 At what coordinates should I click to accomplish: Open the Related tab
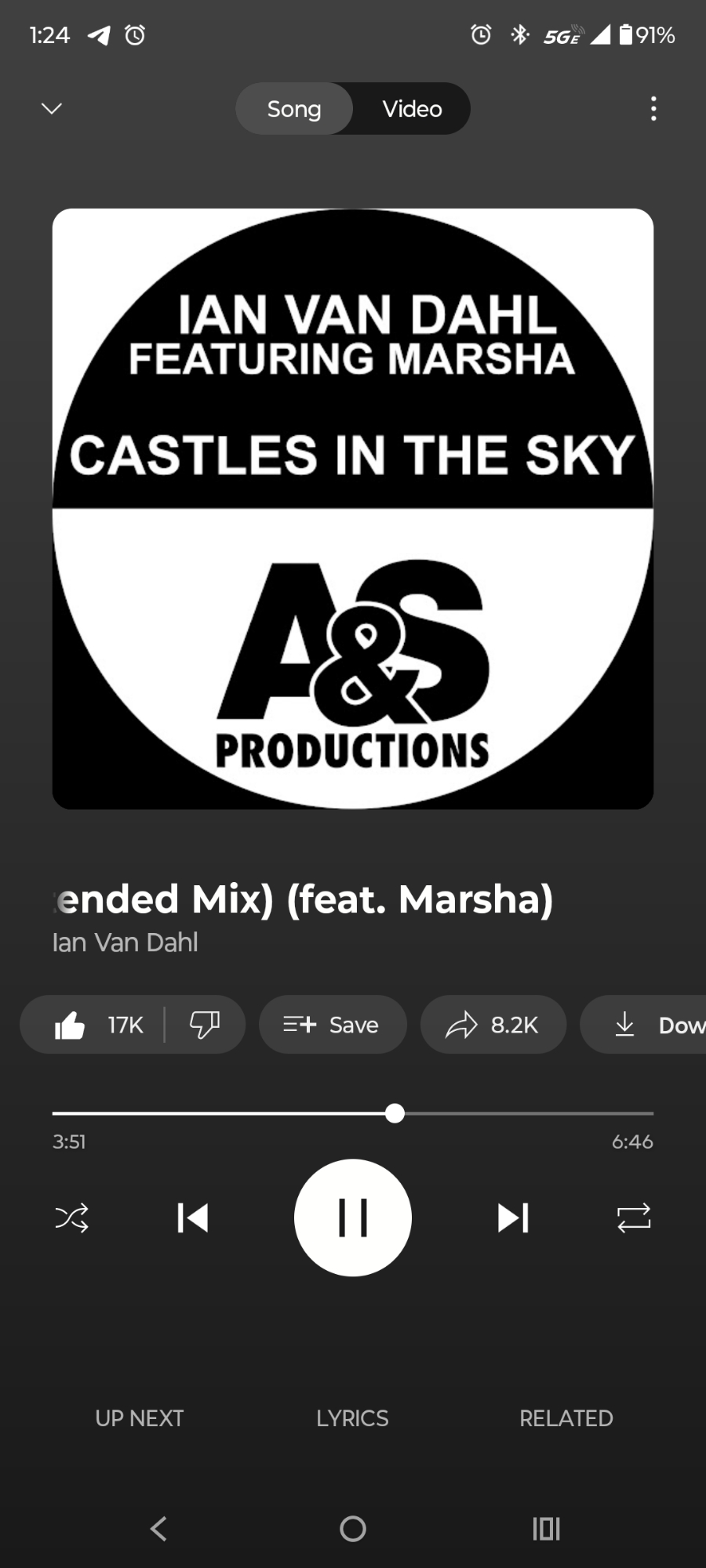coord(566,1418)
